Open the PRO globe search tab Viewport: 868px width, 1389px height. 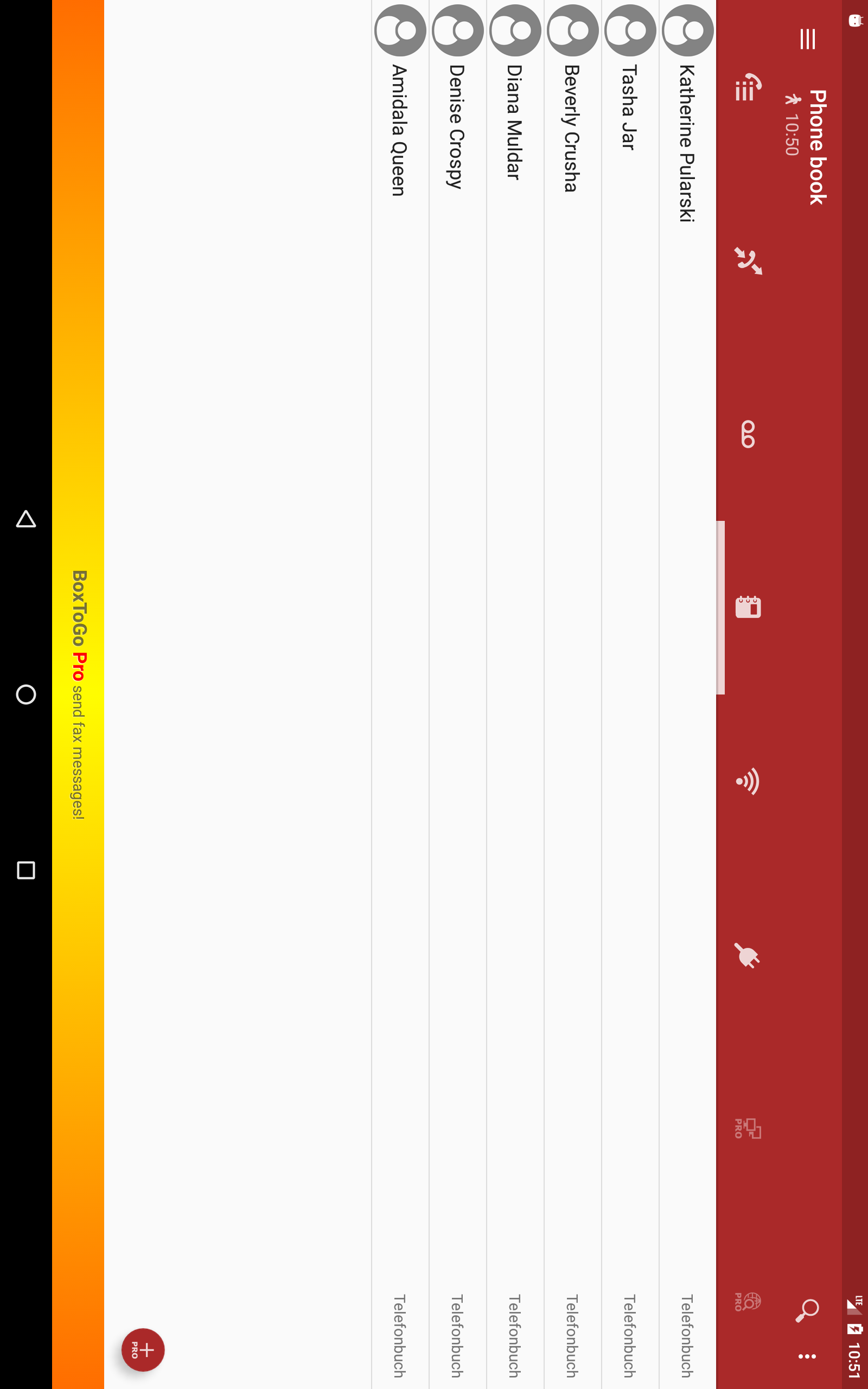pyautogui.click(x=748, y=1302)
